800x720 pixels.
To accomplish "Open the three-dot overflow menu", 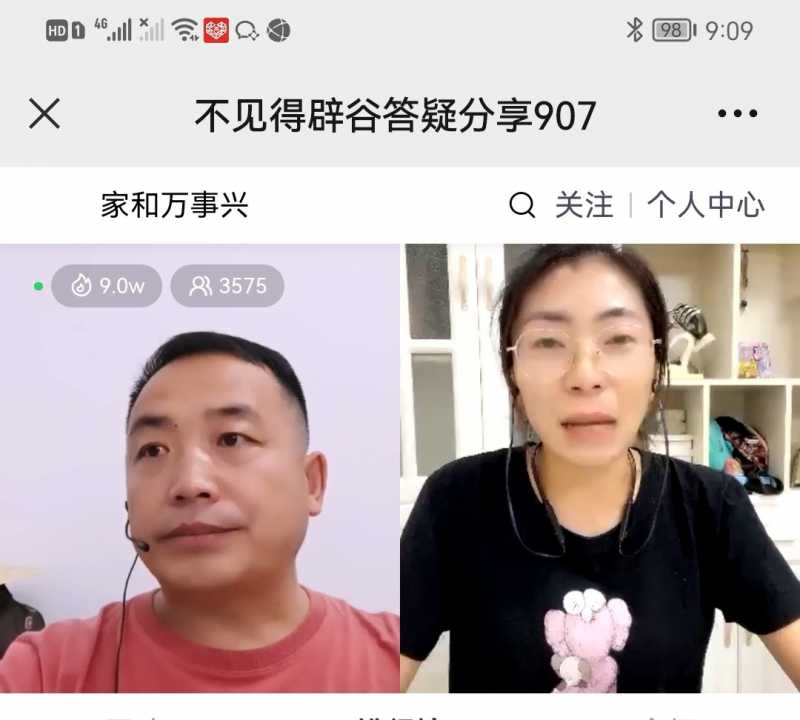I will point(737,114).
